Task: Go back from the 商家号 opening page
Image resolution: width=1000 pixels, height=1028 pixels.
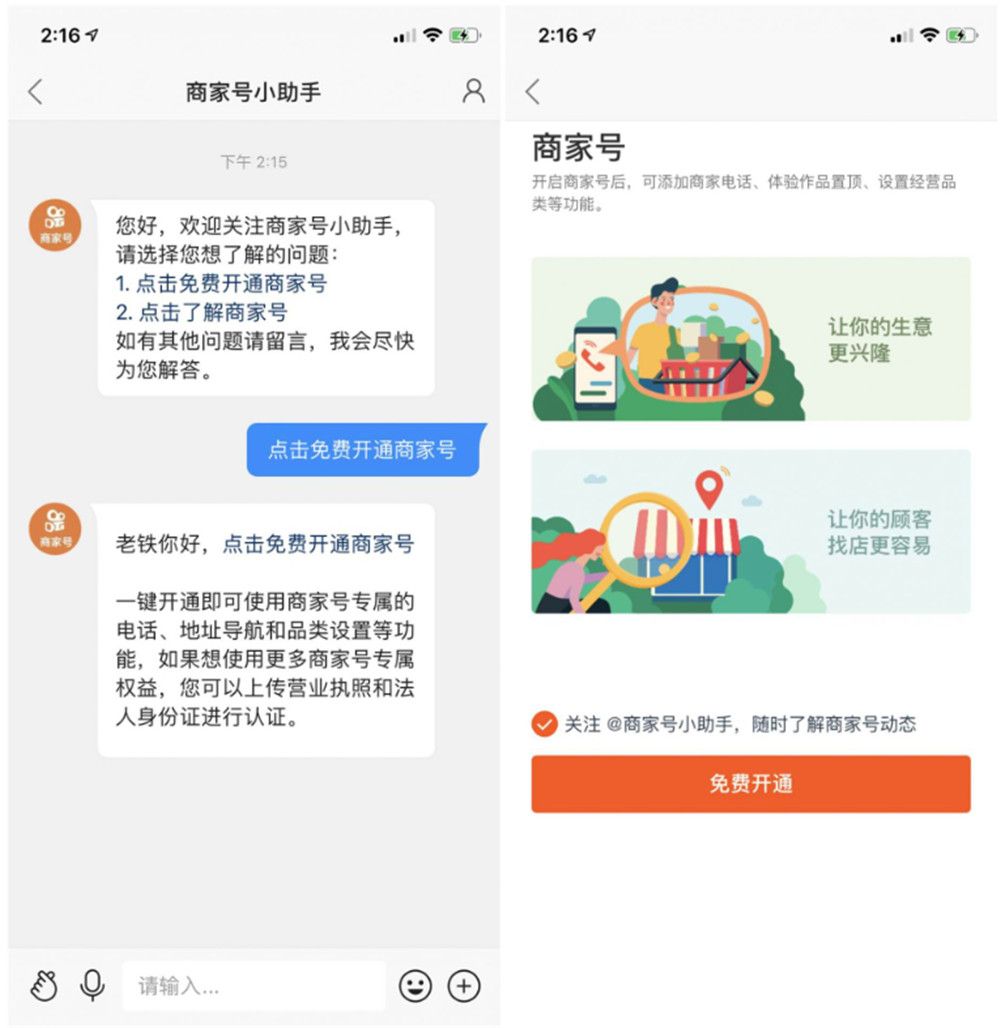Action: [x=533, y=92]
